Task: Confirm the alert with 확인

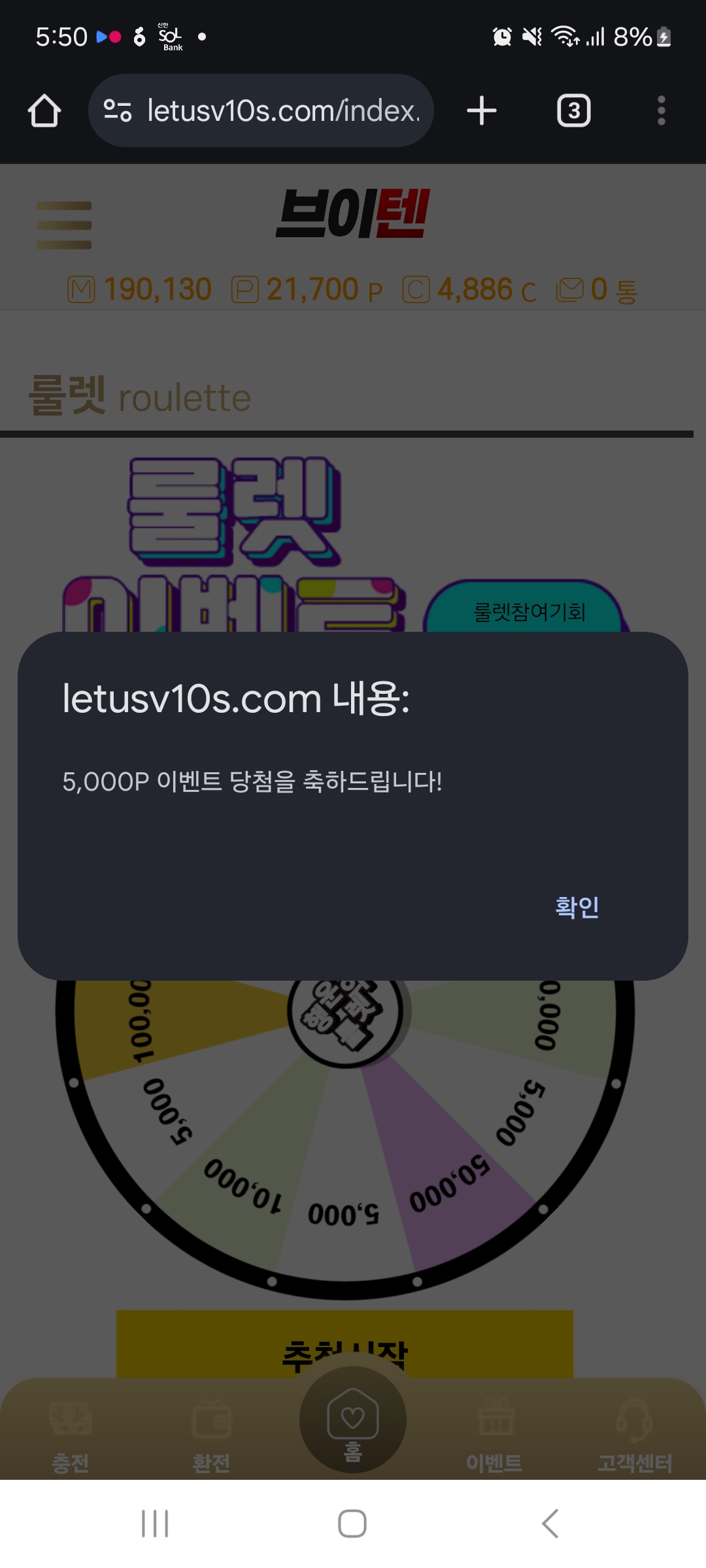Action: tap(577, 907)
